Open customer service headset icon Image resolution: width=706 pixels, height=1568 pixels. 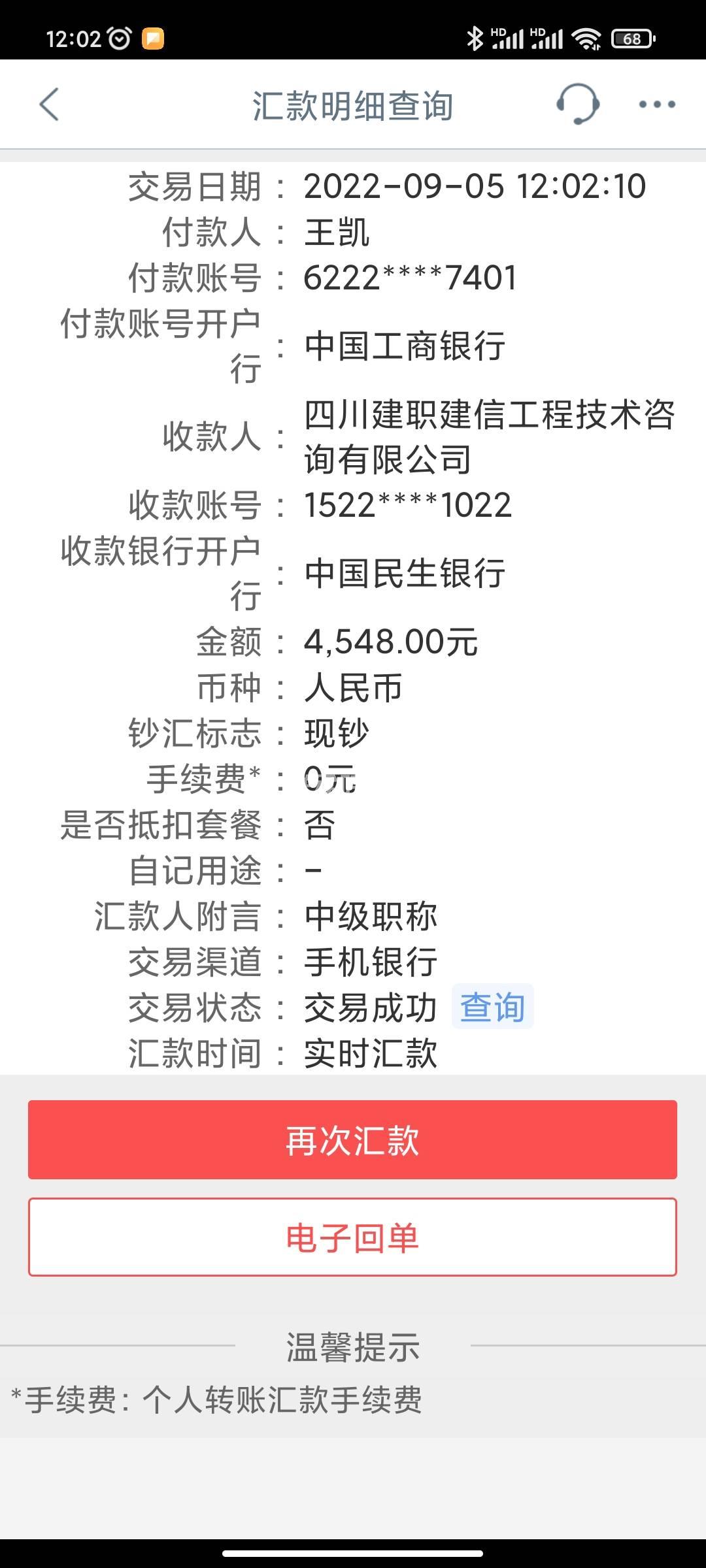[x=577, y=105]
